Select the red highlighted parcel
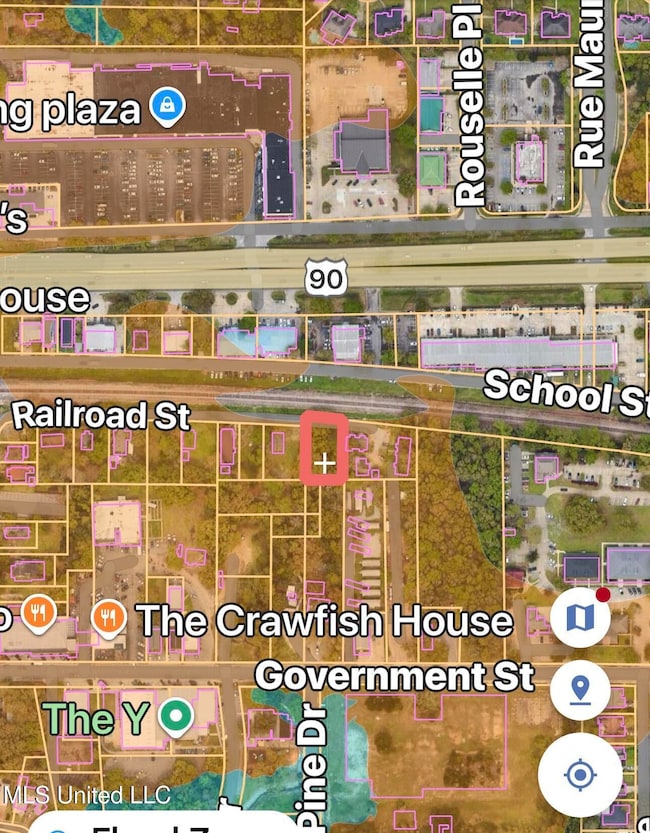The width and height of the screenshot is (650, 833). (x=325, y=450)
